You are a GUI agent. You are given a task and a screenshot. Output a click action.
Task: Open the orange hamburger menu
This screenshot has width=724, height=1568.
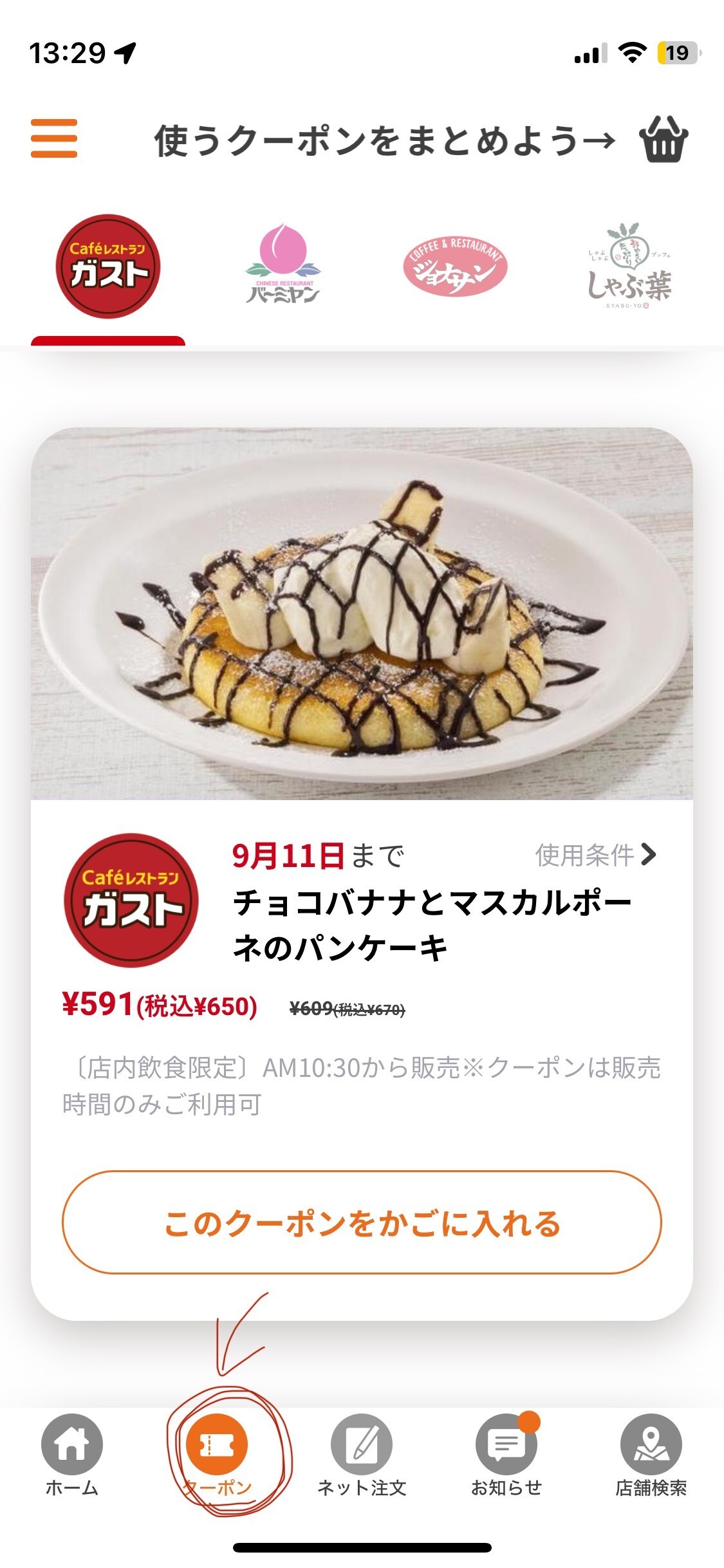coord(54,138)
